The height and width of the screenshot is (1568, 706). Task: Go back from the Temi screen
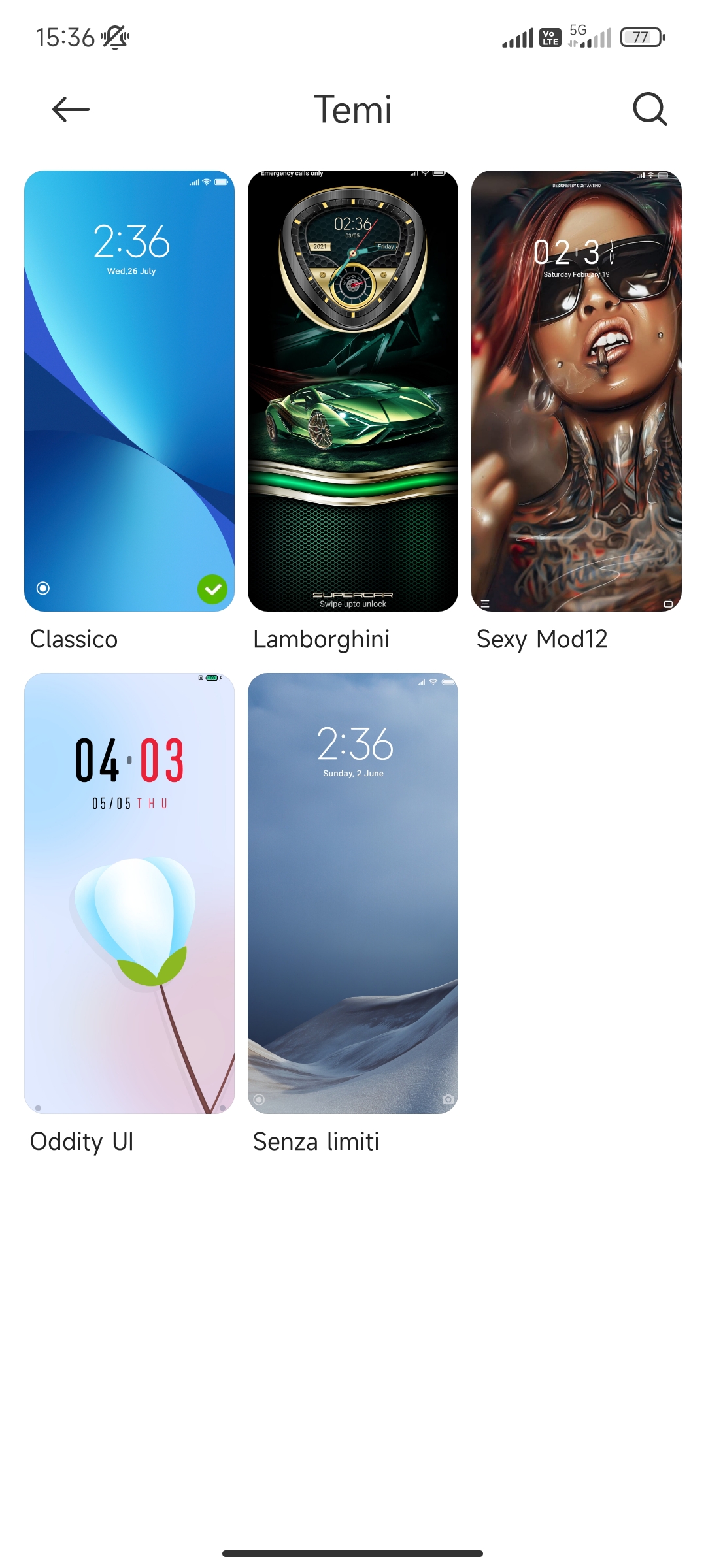click(x=71, y=109)
